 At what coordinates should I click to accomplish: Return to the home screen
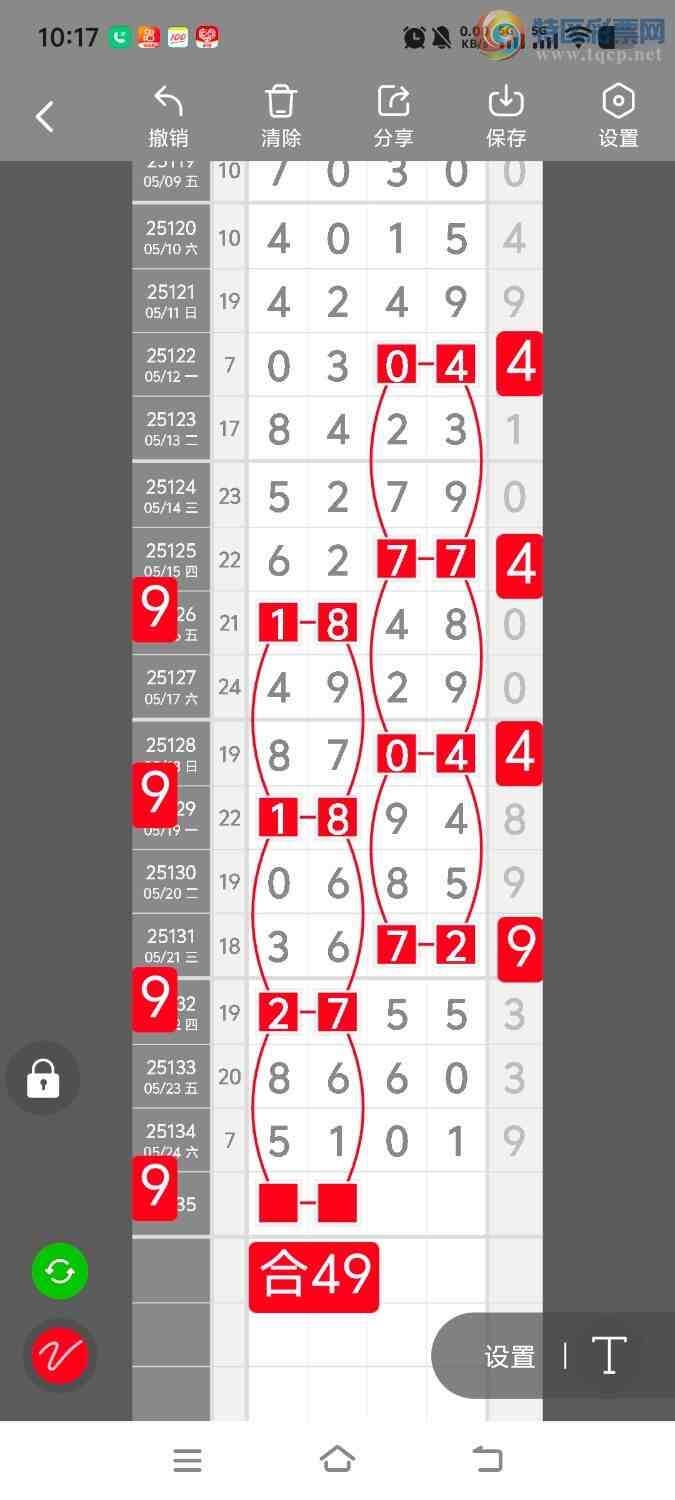[337, 1460]
